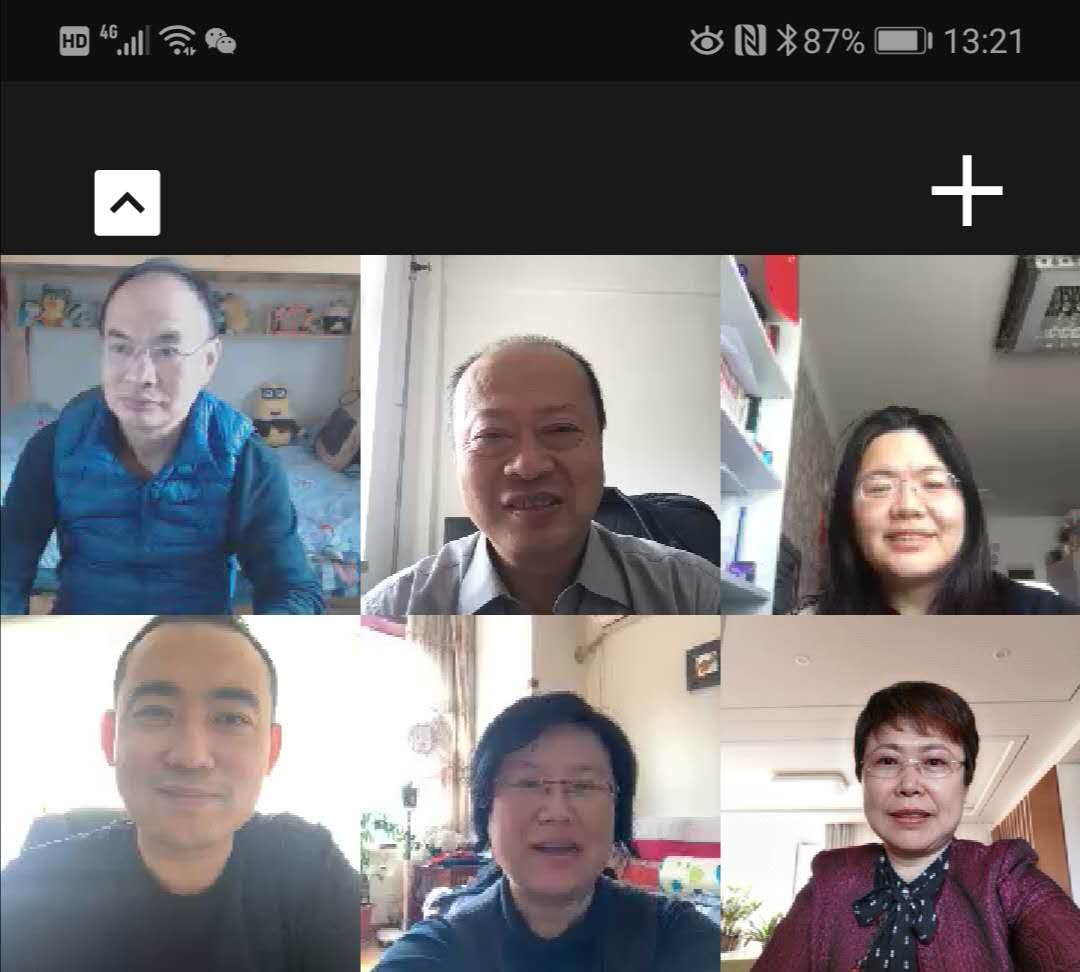The width and height of the screenshot is (1080, 972).
Task: Tap the video tile showing the black sweater
Action: (x=180, y=794)
